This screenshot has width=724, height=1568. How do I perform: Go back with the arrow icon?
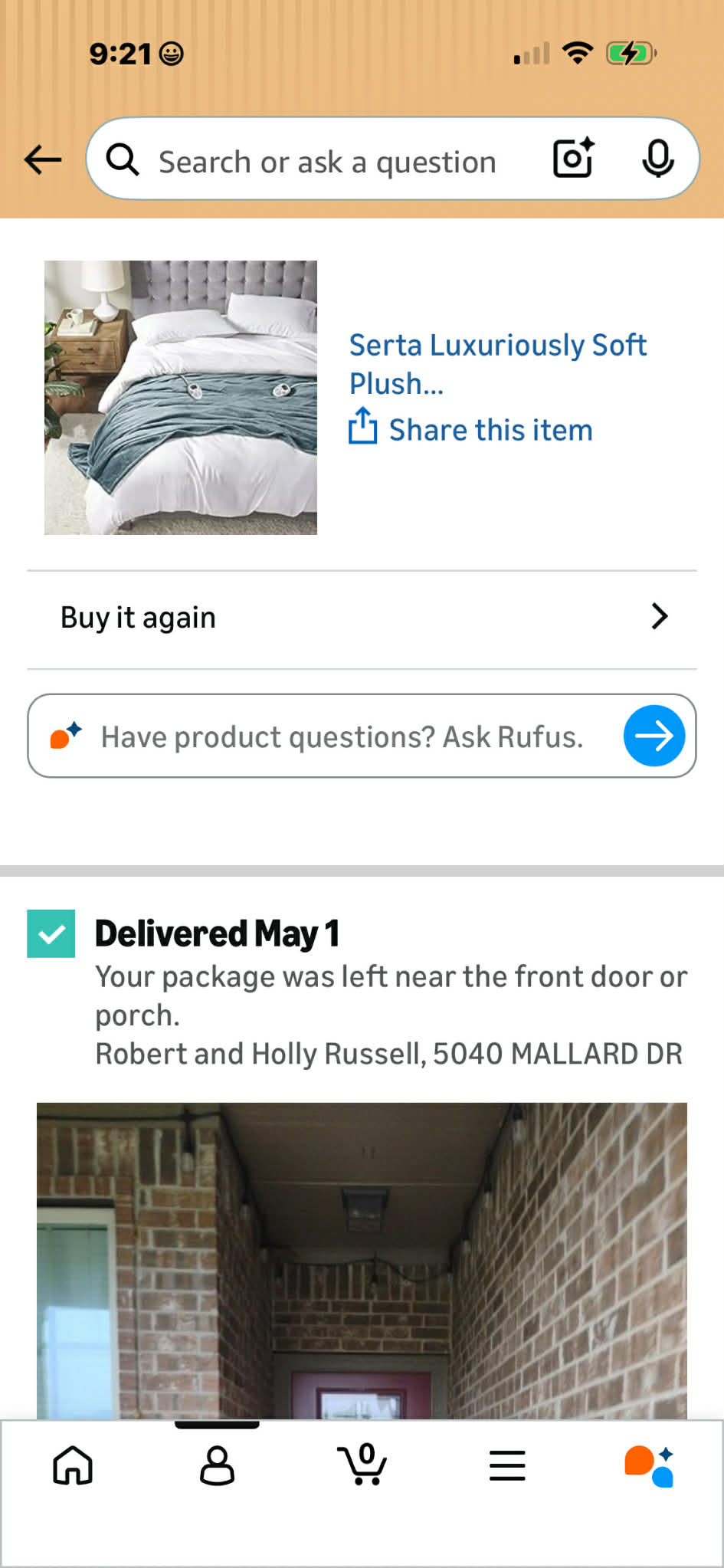43,159
